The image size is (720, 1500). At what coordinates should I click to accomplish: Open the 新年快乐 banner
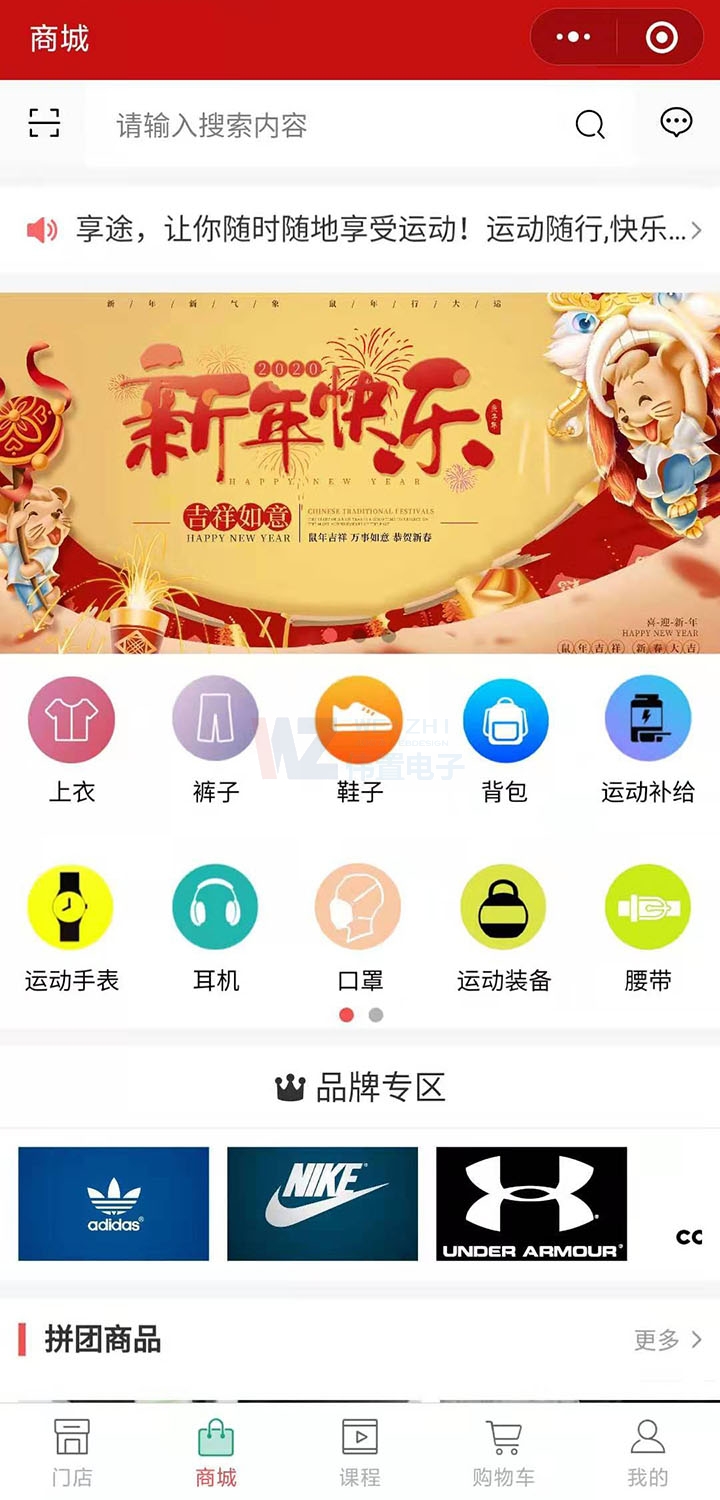[360, 472]
